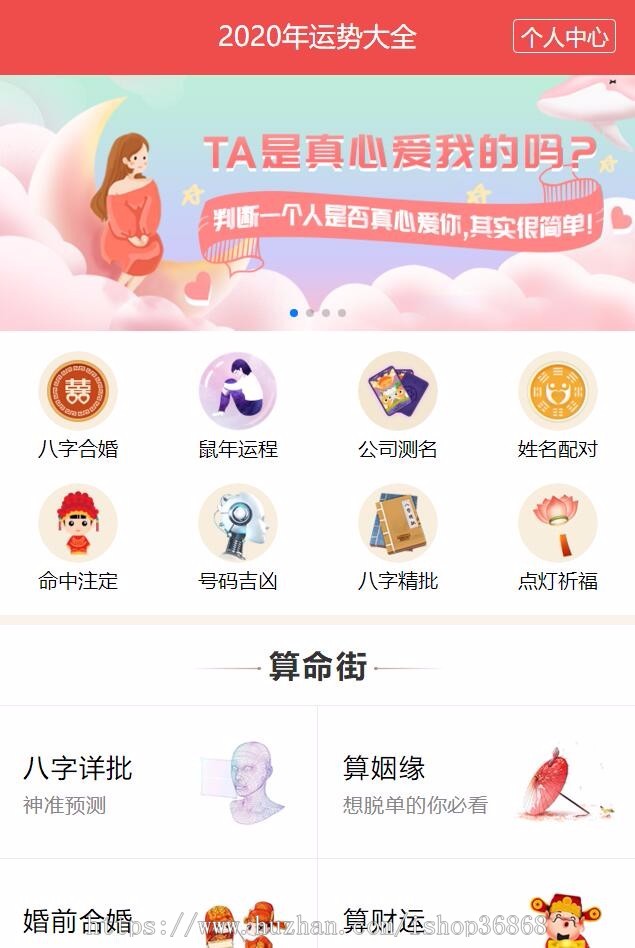Open 号码吉凶 number luck
635x948 pixels.
click(238, 538)
